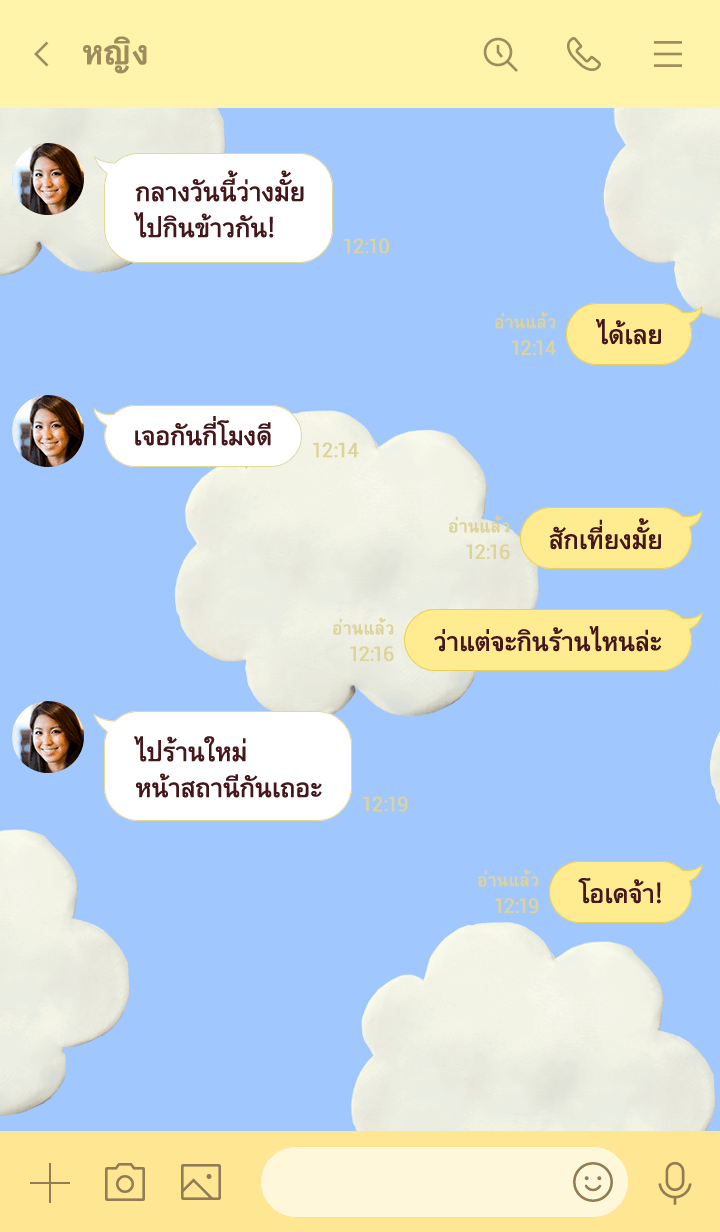Open the chat menu with three lines
Image resolution: width=720 pixels, height=1232 pixels.
point(668,54)
